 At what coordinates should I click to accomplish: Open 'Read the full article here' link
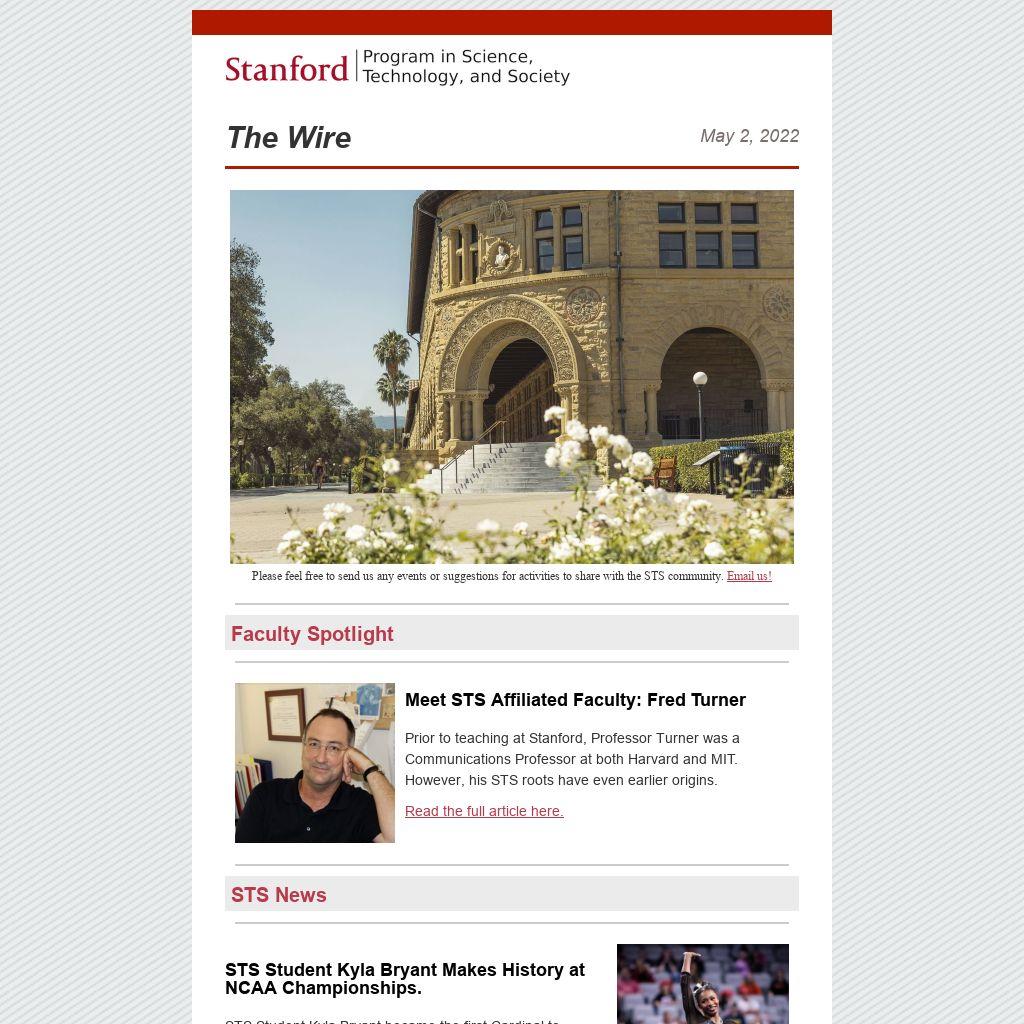tap(484, 811)
